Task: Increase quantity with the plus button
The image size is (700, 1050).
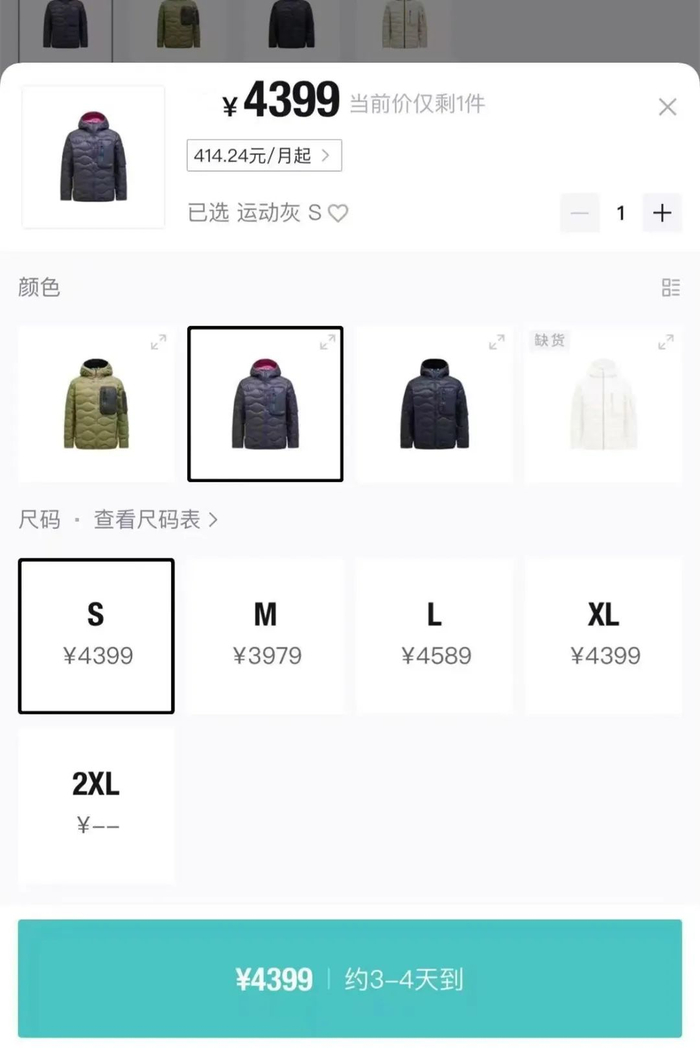Action: (x=661, y=213)
